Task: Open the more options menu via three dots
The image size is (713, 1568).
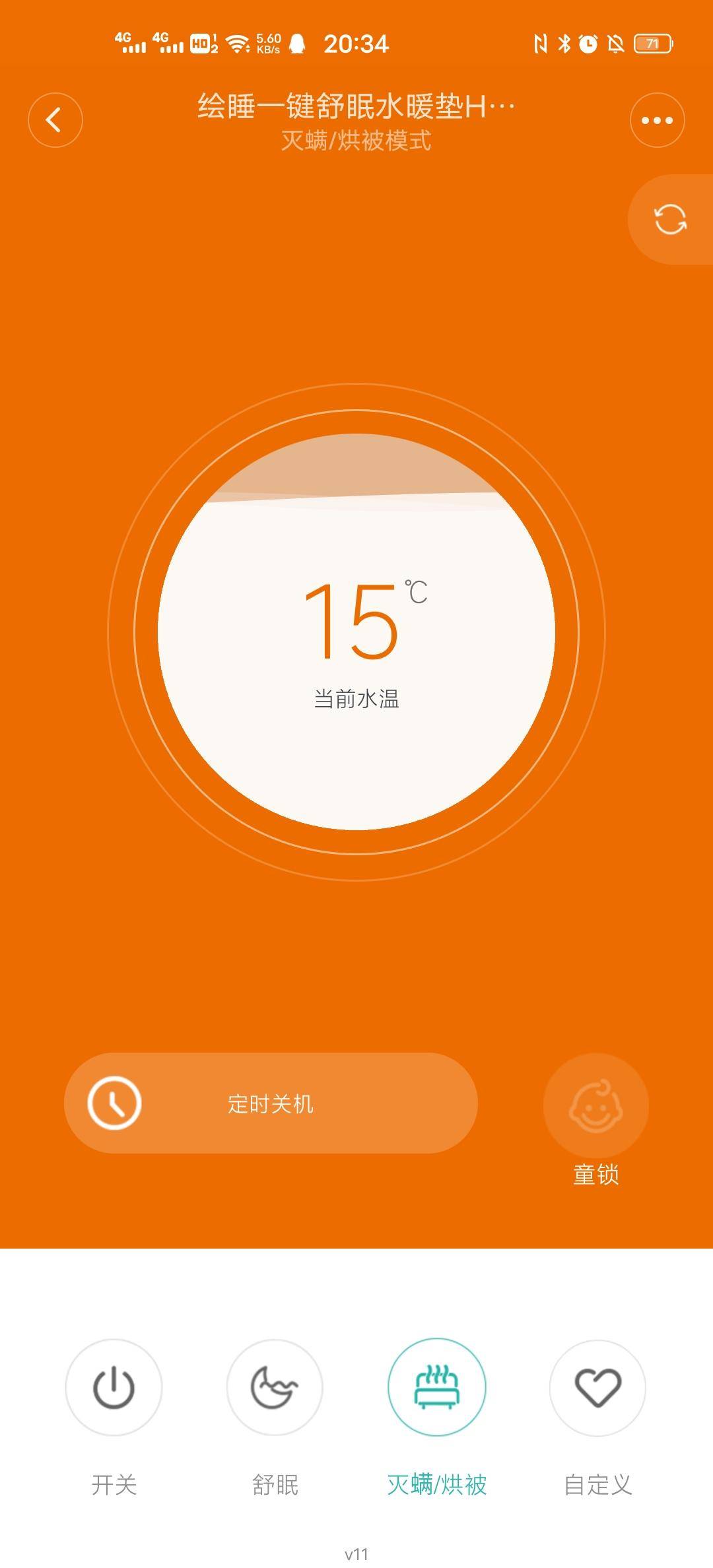Action: click(658, 119)
